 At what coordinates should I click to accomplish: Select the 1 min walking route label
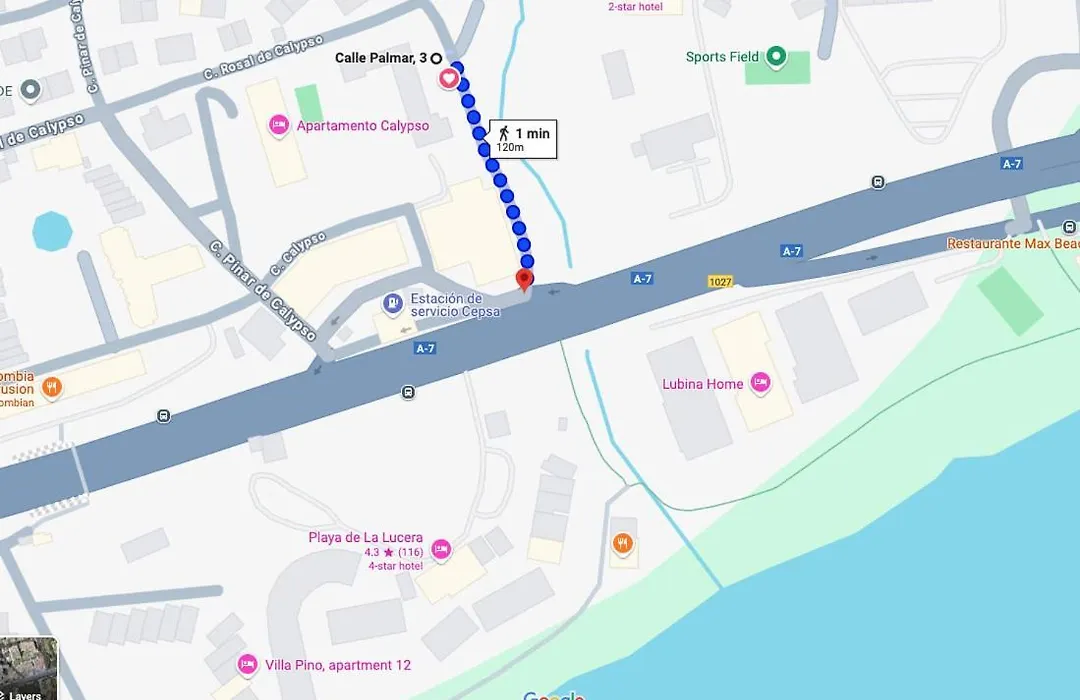tap(522, 139)
